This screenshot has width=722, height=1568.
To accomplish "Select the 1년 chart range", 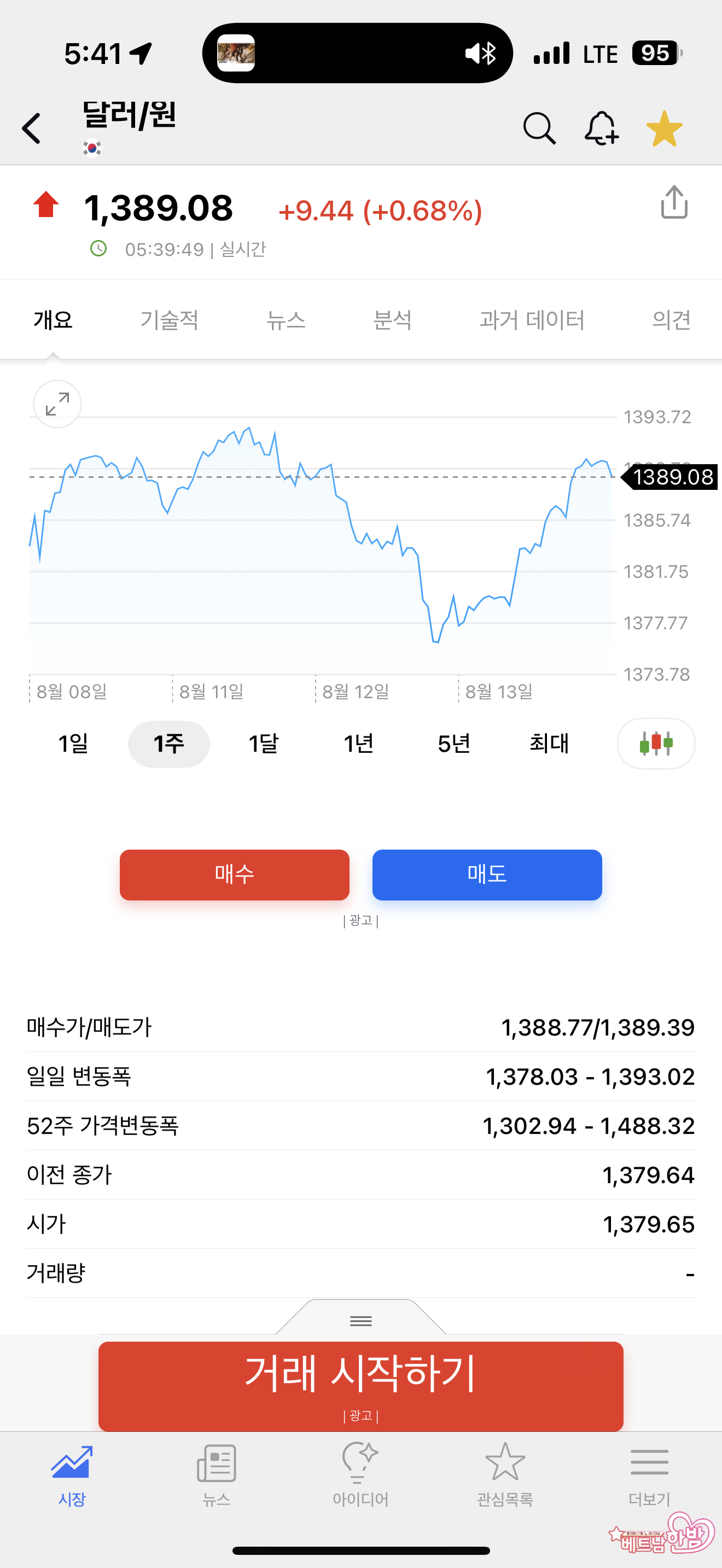I will (x=359, y=744).
